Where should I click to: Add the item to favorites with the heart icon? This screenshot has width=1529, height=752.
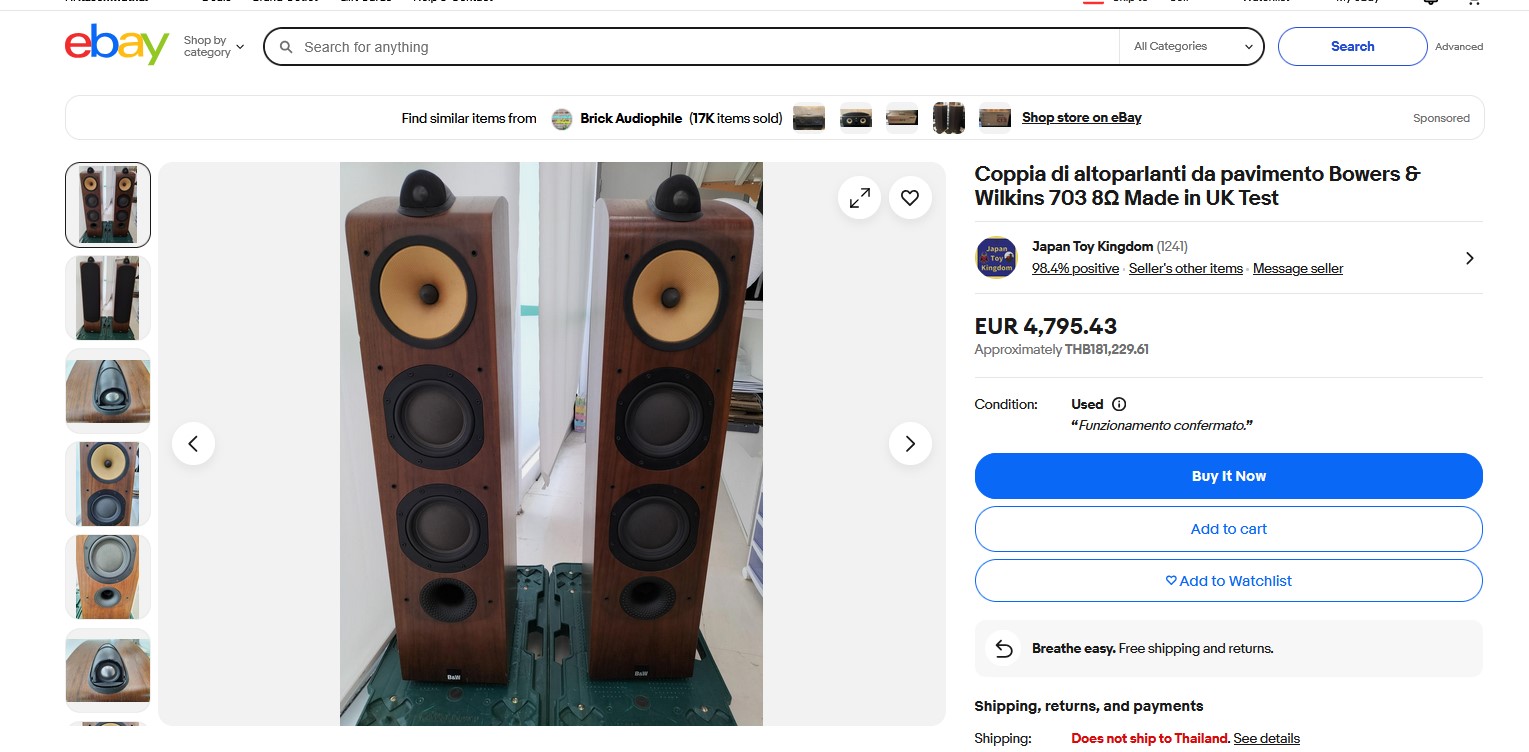pyautogui.click(x=910, y=198)
